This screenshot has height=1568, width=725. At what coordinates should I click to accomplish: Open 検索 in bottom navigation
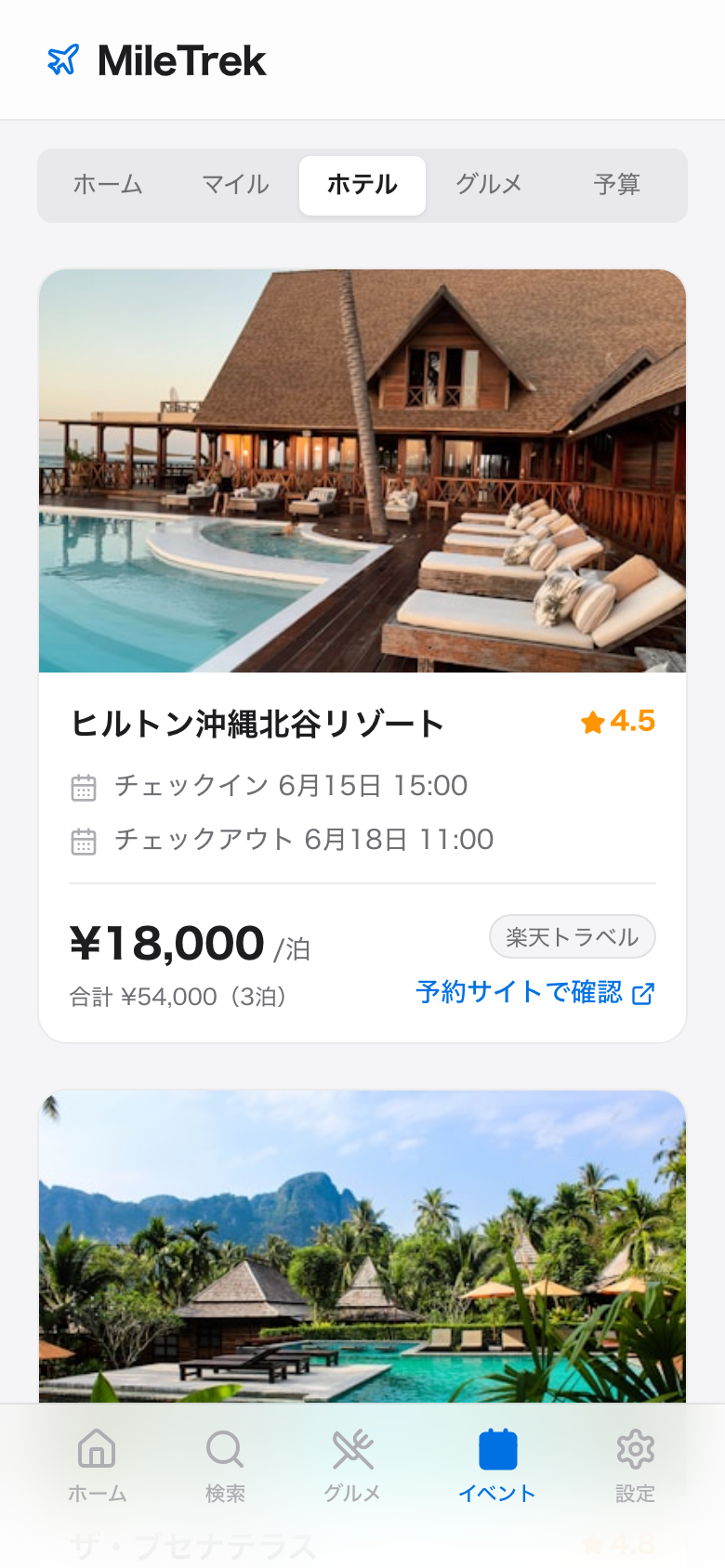(225, 1466)
